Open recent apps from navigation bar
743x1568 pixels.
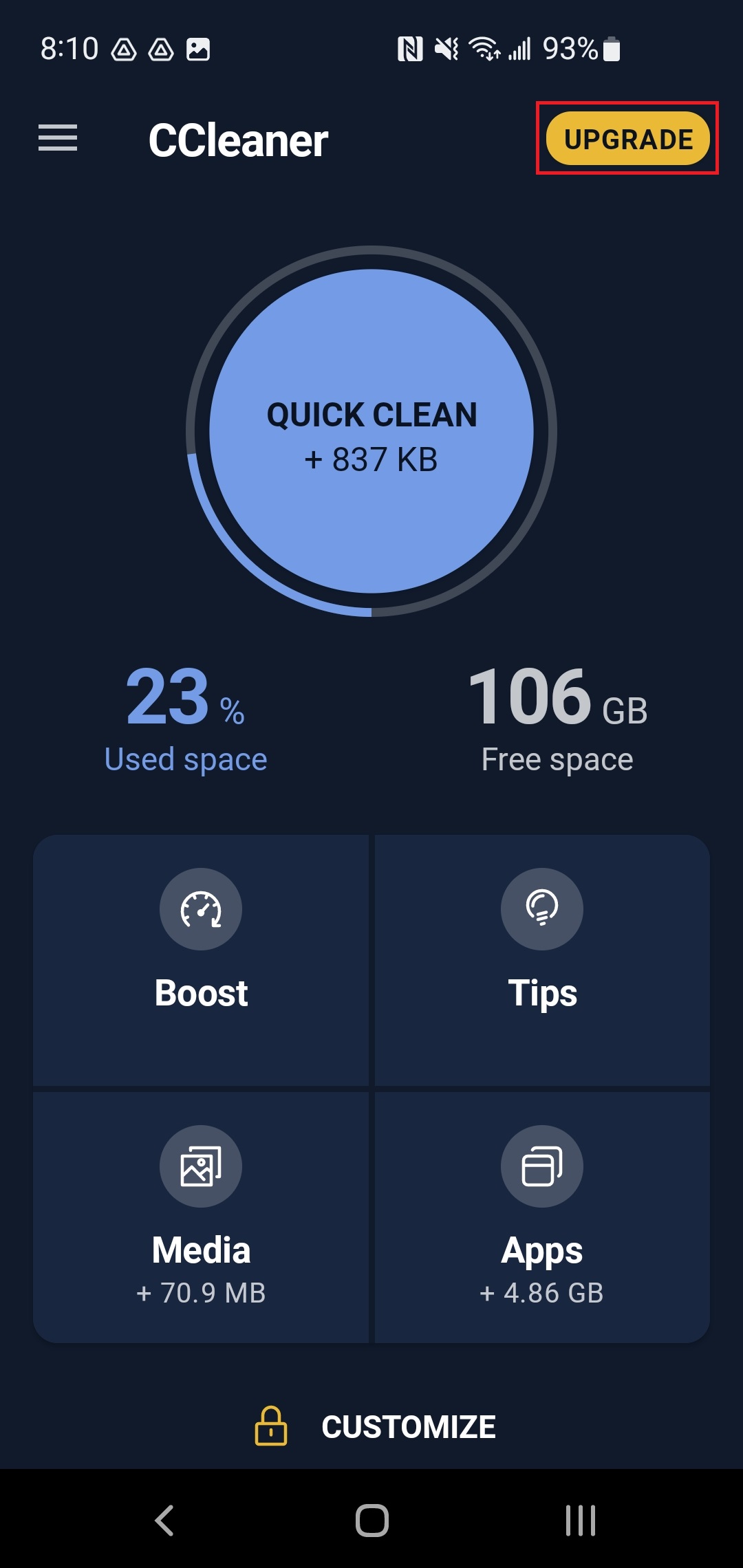580,1520
